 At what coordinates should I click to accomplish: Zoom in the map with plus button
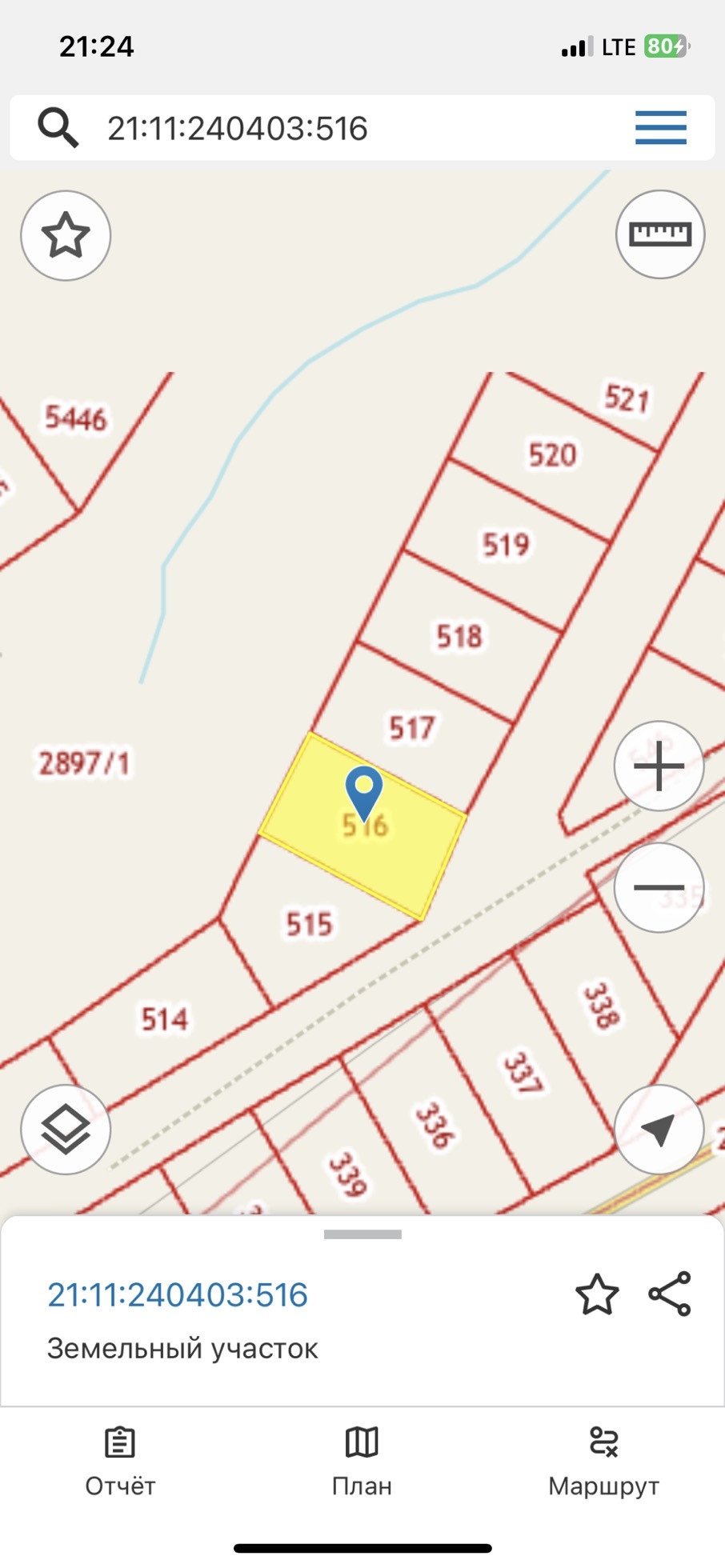(x=659, y=766)
